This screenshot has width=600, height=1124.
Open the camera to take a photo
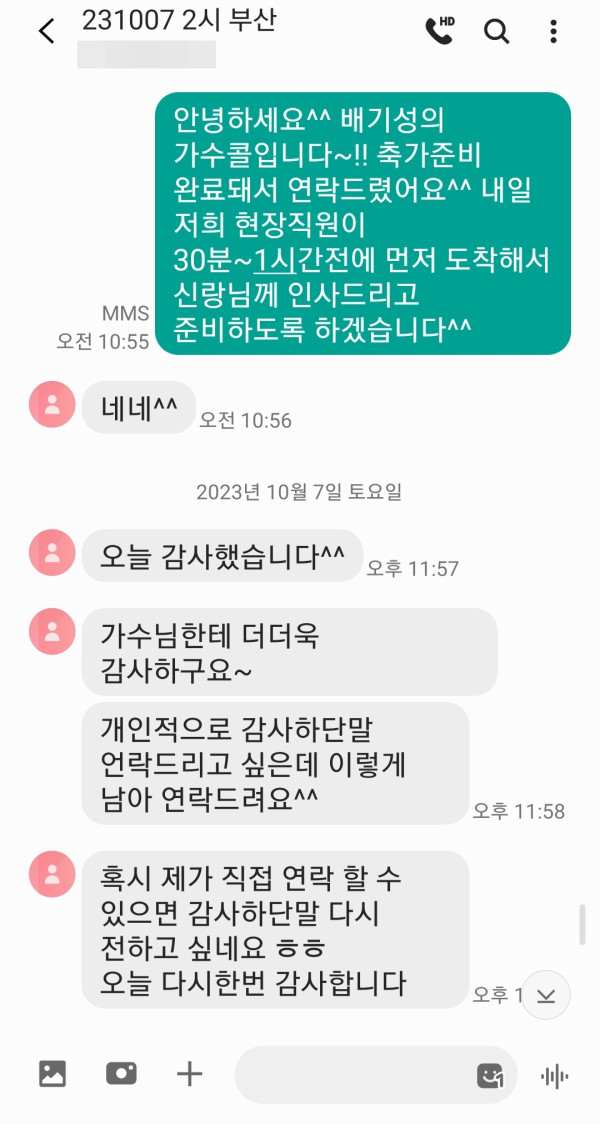(x=121, y=1075)
